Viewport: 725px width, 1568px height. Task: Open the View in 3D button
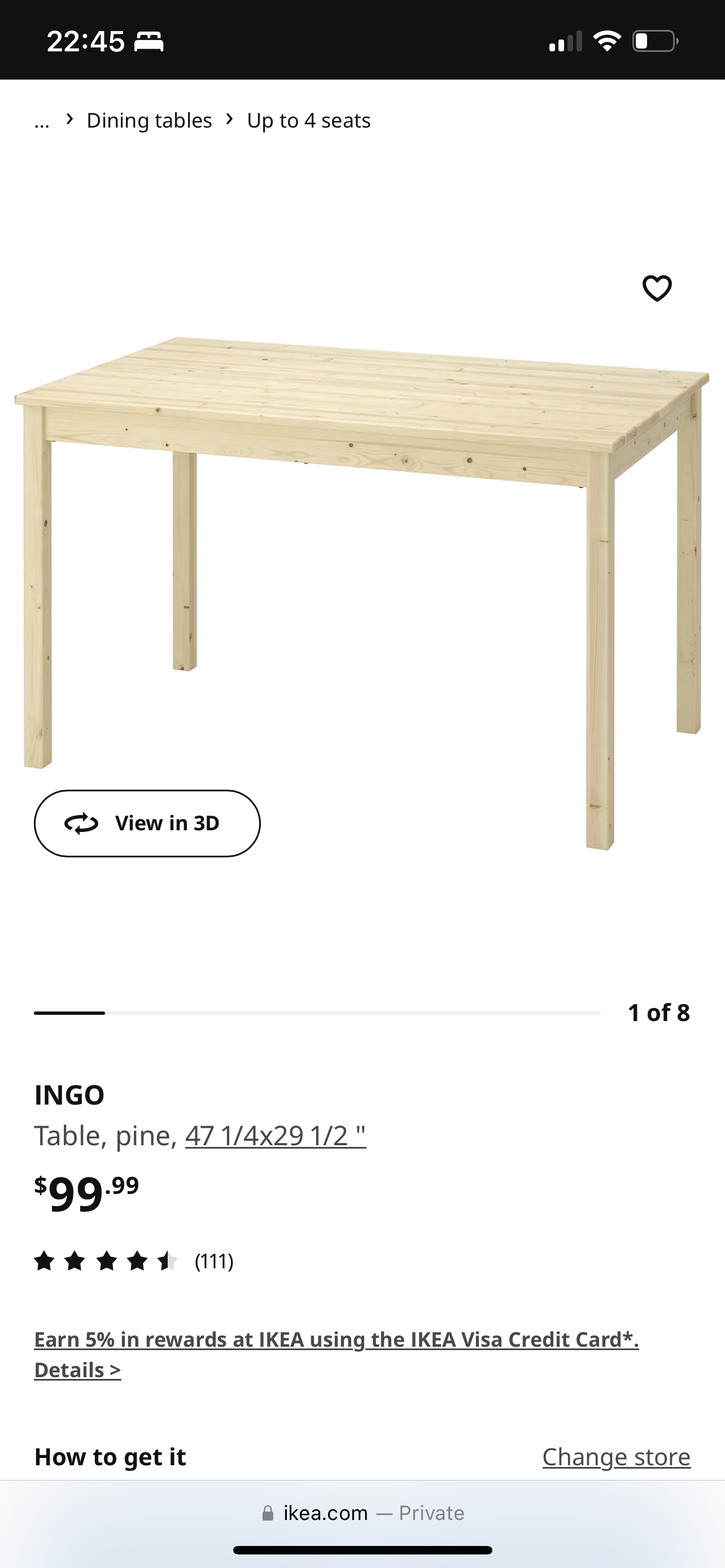[147, 823]
